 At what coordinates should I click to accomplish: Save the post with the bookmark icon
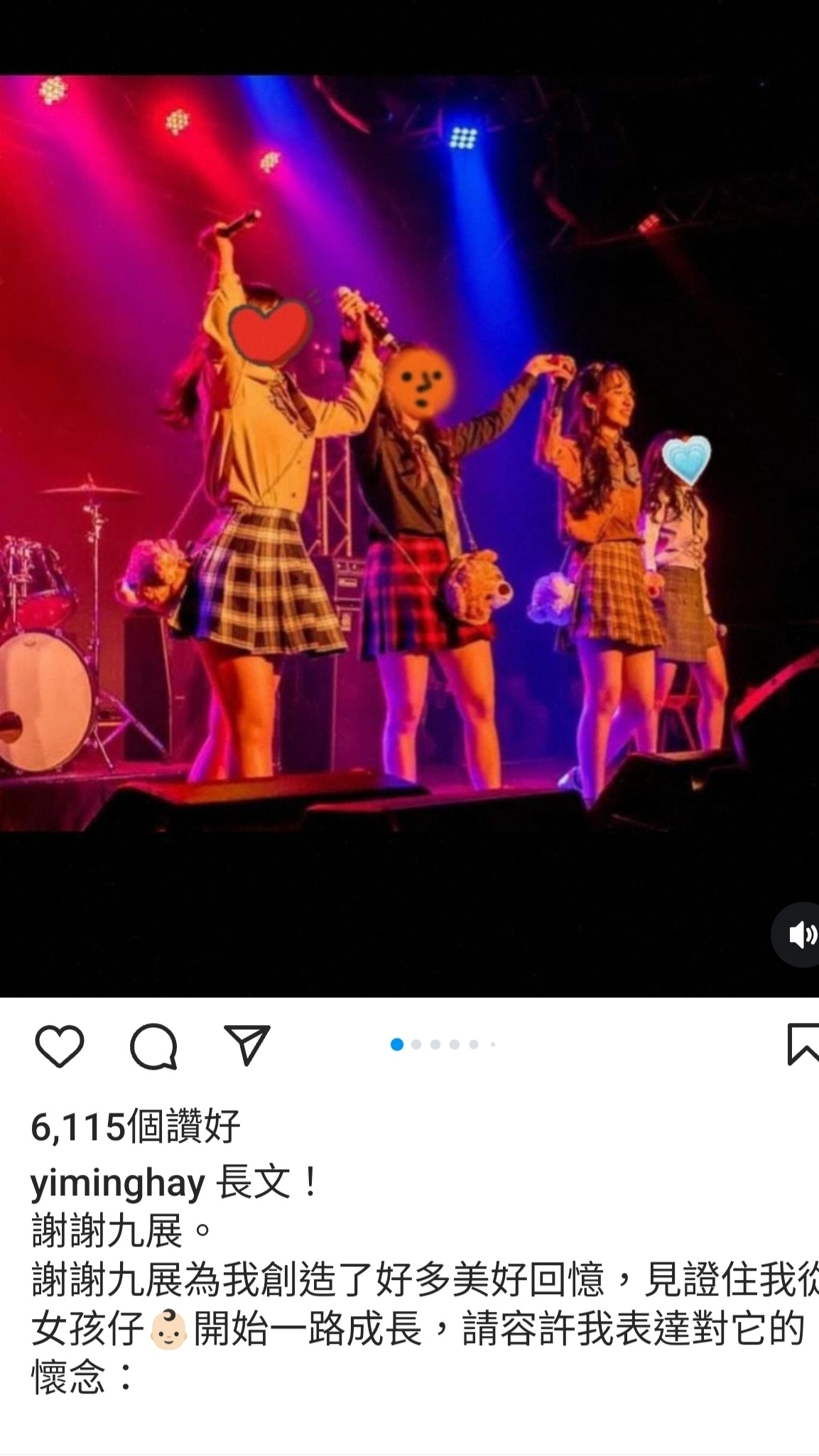coord(803,1044)
